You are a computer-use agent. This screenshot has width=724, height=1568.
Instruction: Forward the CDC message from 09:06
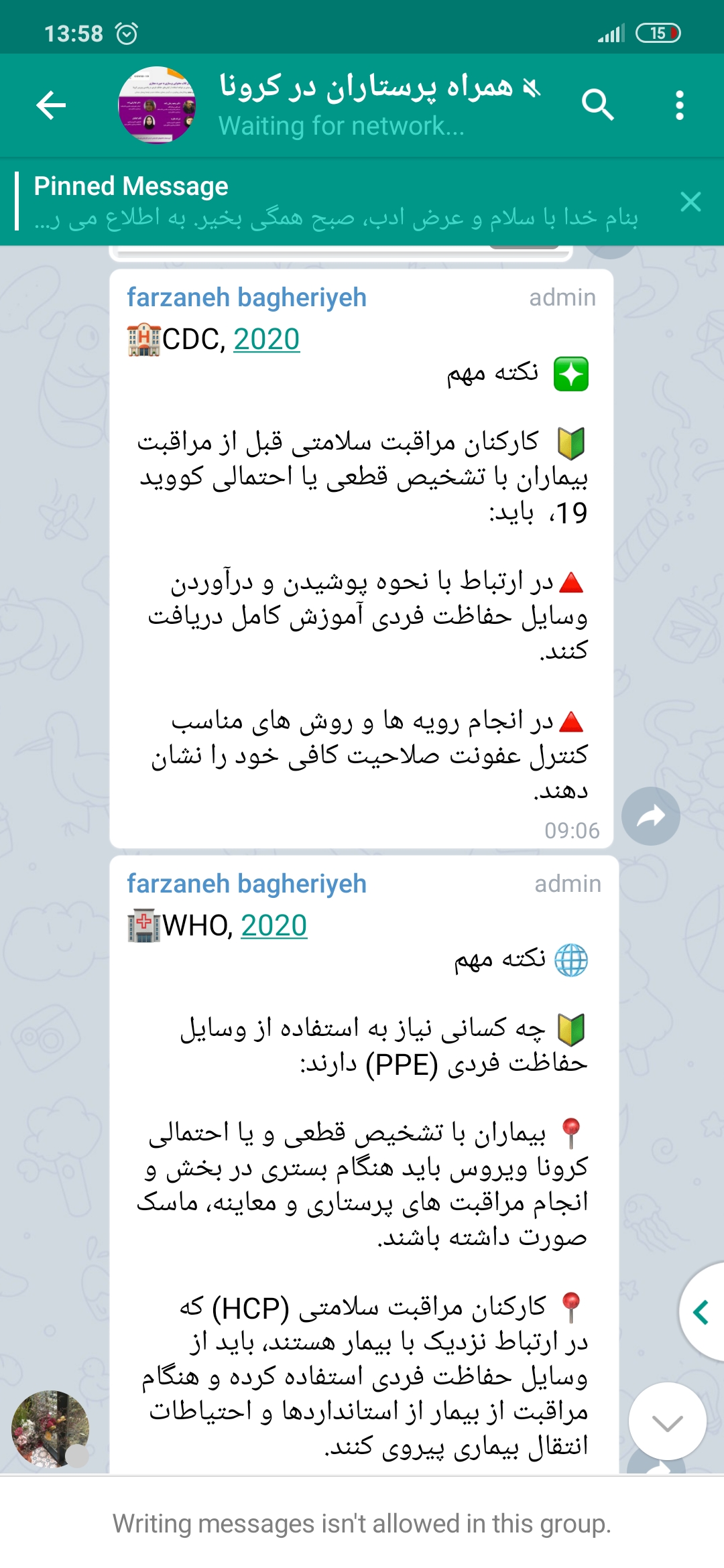[x=650, y=815]
